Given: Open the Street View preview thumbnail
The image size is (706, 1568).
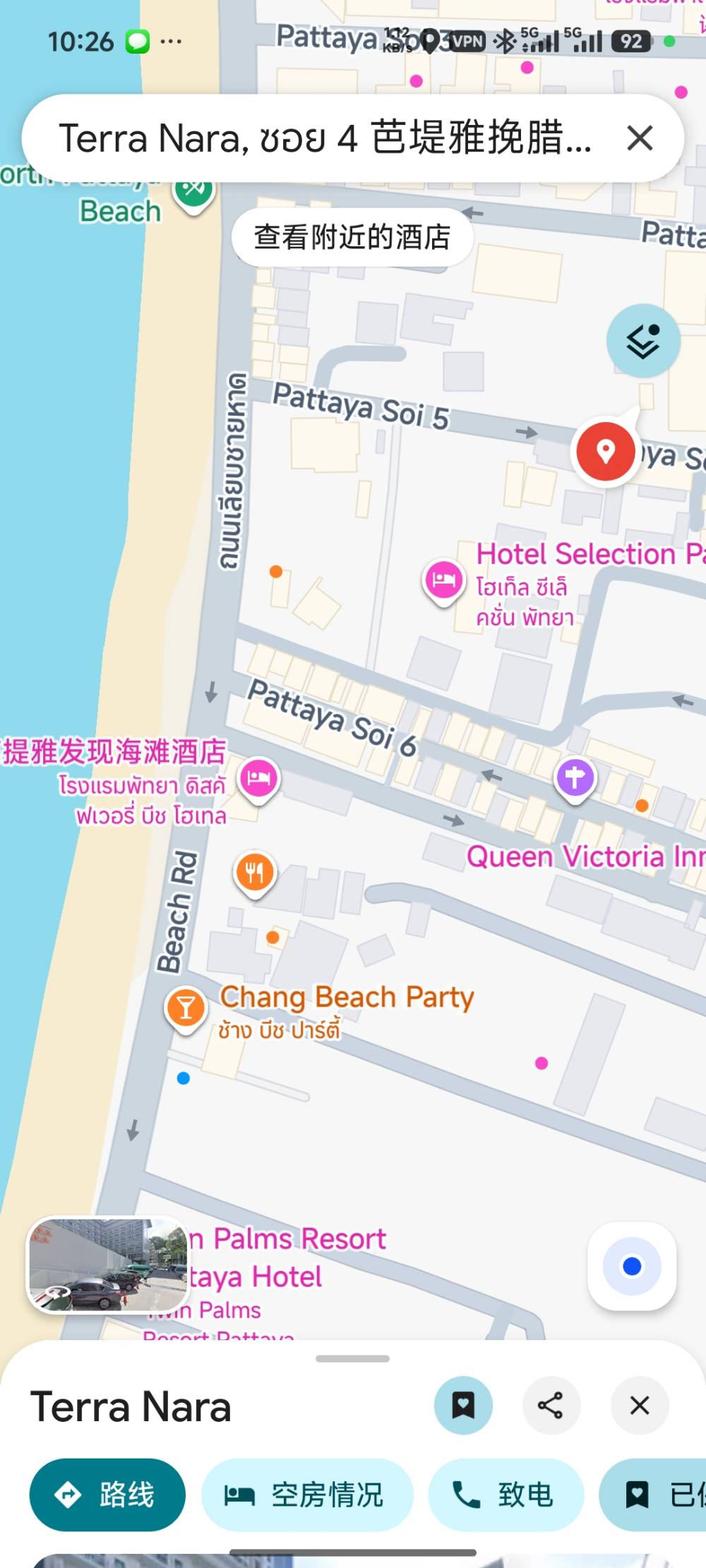Looking at the screenshot, I should click(107, 1265).
